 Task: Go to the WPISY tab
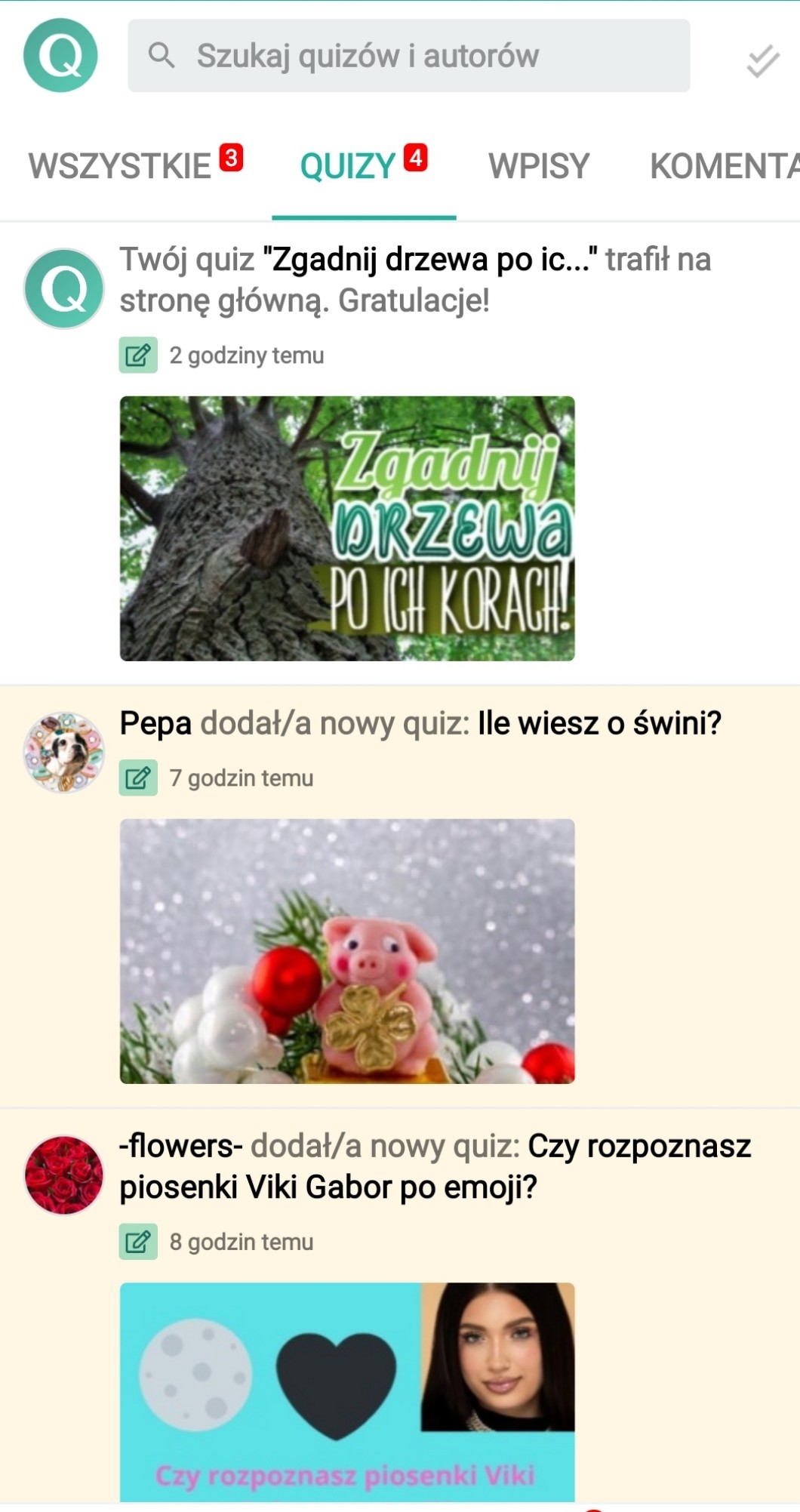(538, 166)
